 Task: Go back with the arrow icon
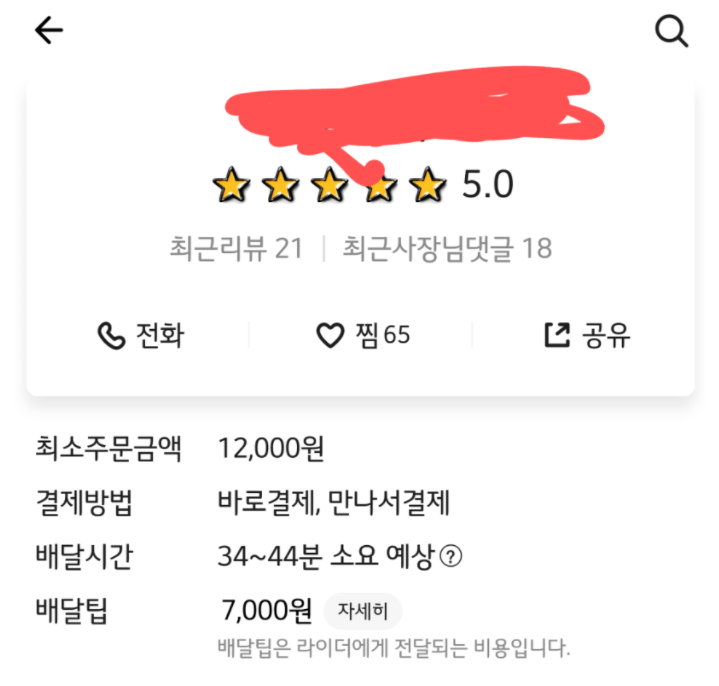point(48,31)
